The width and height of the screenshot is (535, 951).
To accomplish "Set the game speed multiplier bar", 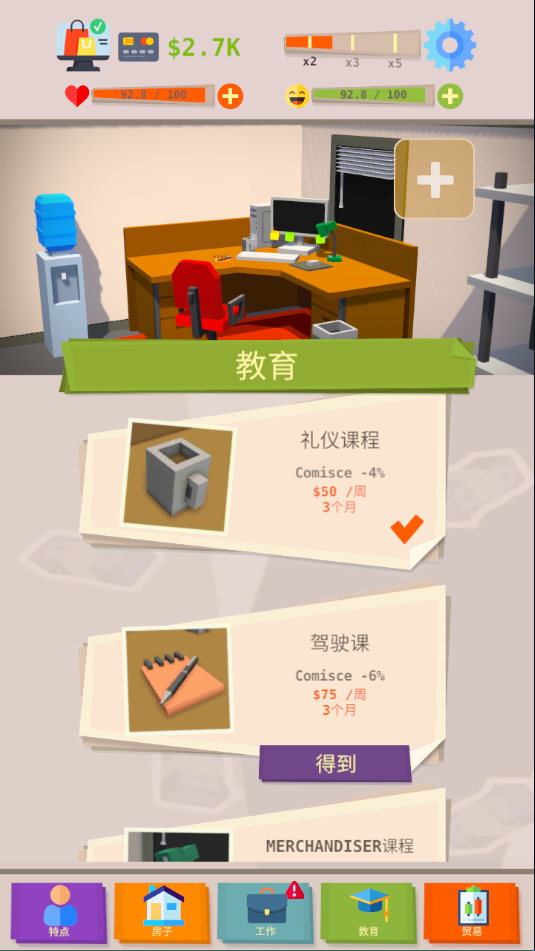I will click(352, 42).
